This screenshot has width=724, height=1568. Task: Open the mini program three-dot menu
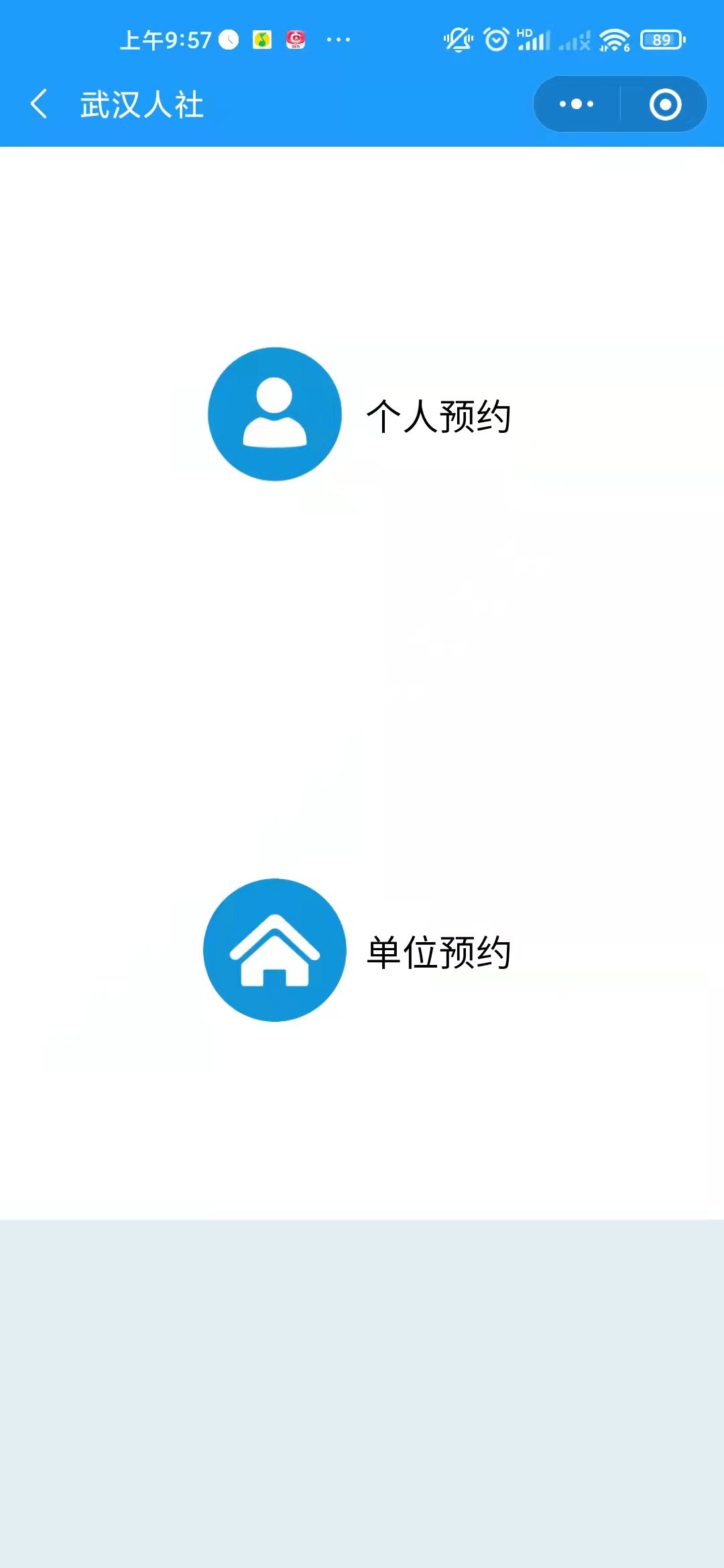coord(577,104)
